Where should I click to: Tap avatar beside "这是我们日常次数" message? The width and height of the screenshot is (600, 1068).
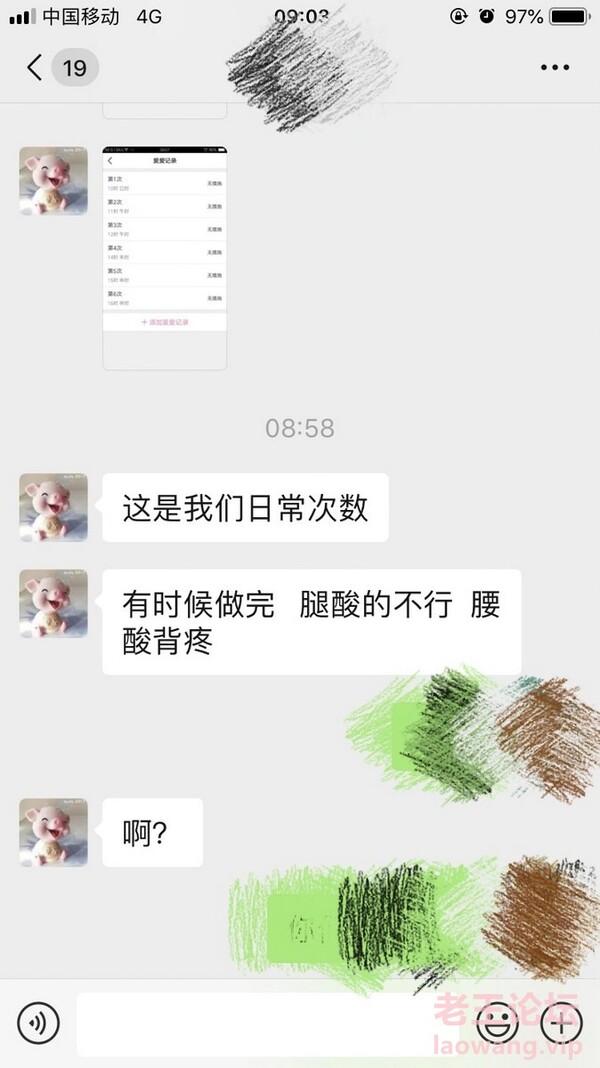click(x=53, y=508)
